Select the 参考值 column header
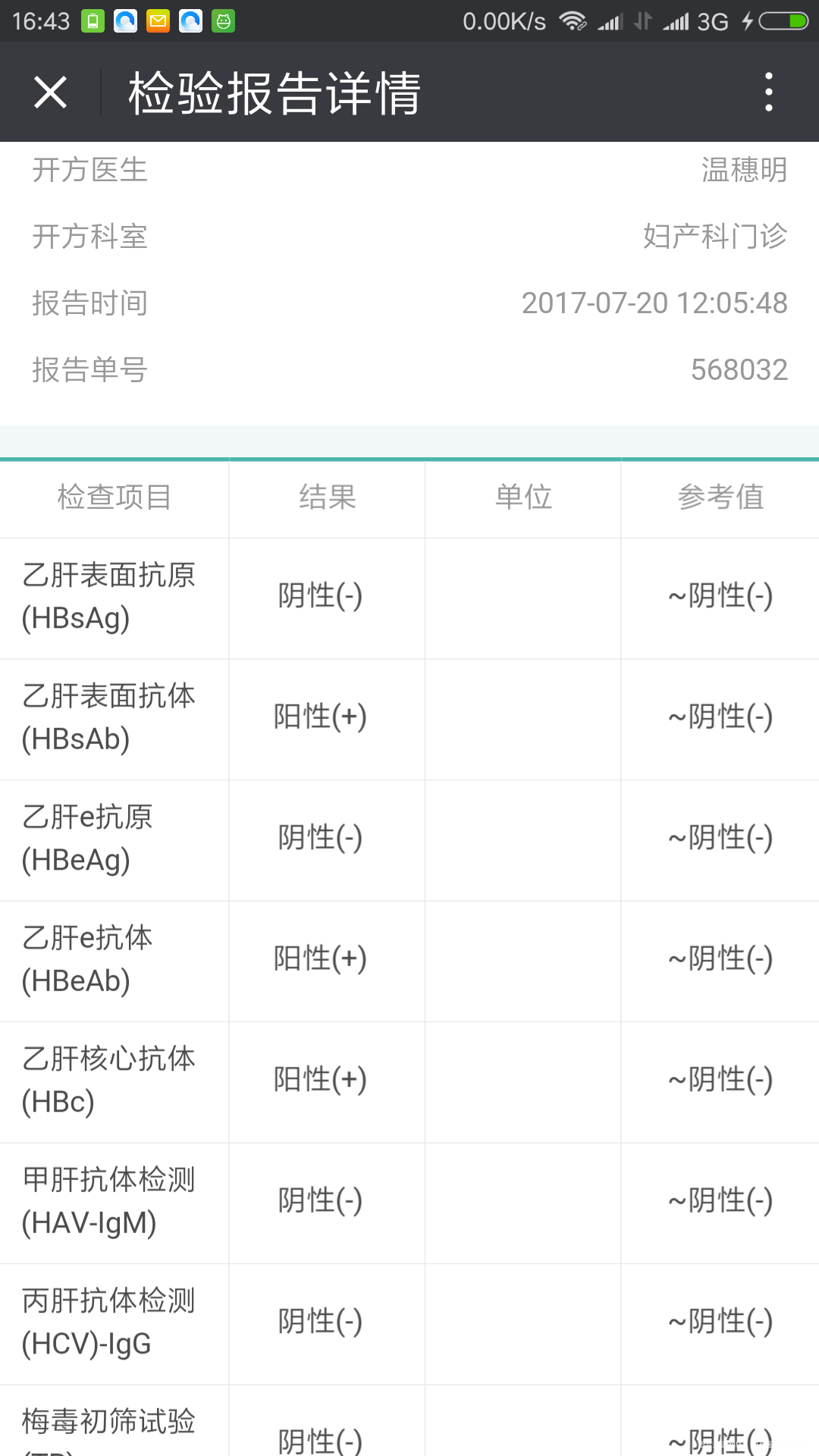The image size is (819, 1456). (720, 498)
